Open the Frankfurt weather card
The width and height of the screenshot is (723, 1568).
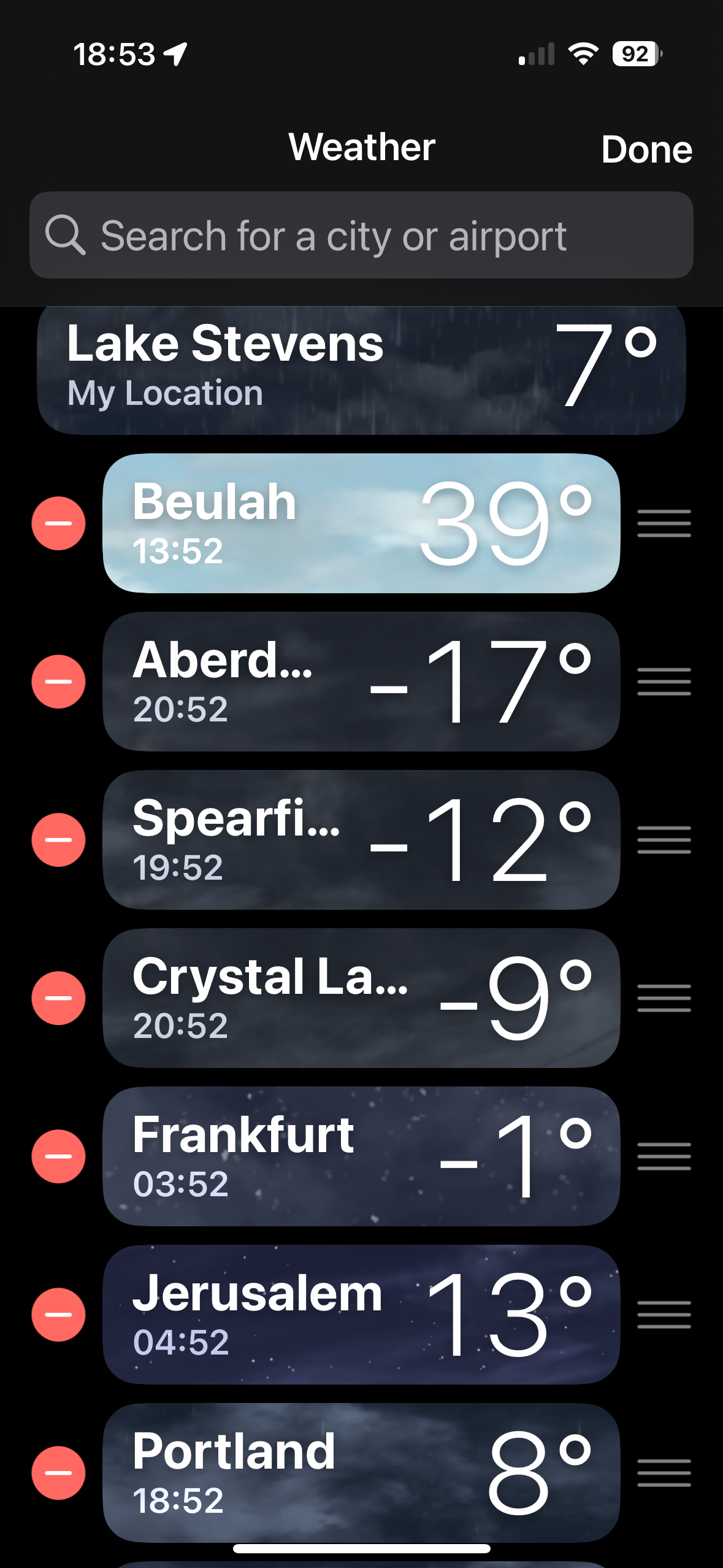coord(361,1156)
